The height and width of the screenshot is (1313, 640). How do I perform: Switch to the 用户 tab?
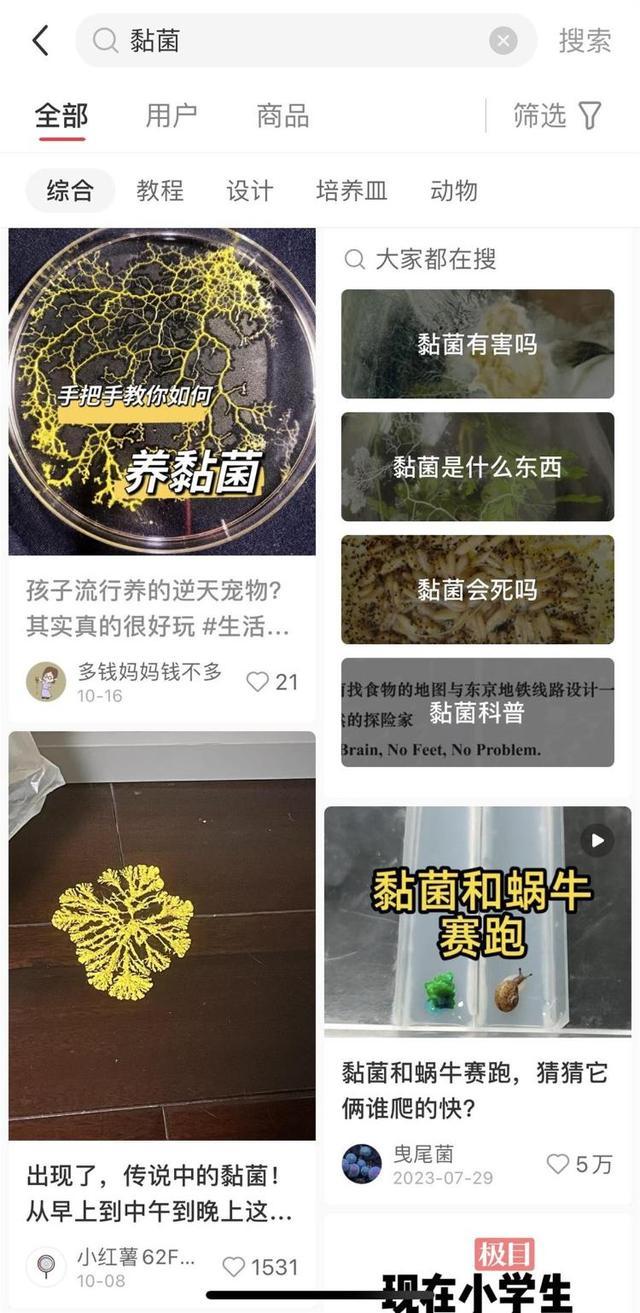(171, 116)
